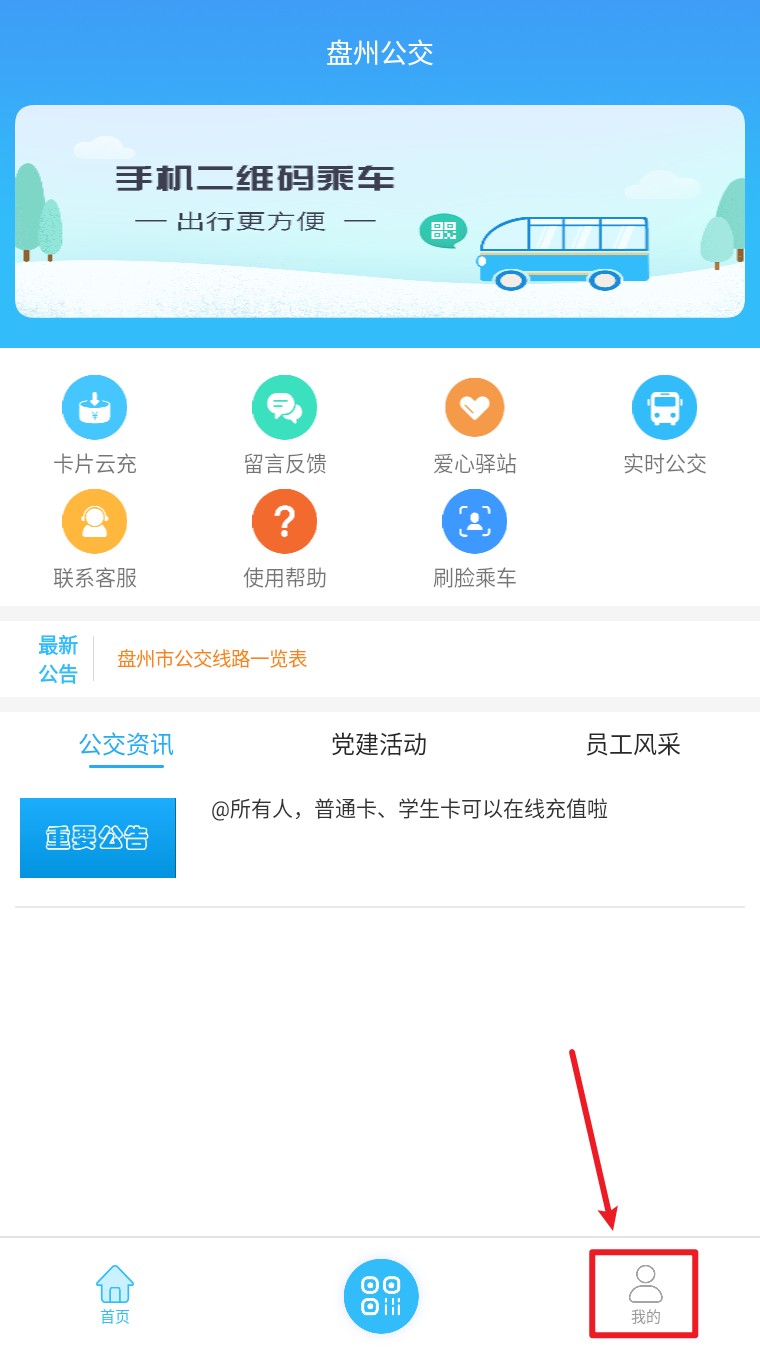Image resolution: width=760 pixels, height=1355 pixels.
Task: Read the 盘州市公交线路一览表 announcement
Action: pos(212,659)
